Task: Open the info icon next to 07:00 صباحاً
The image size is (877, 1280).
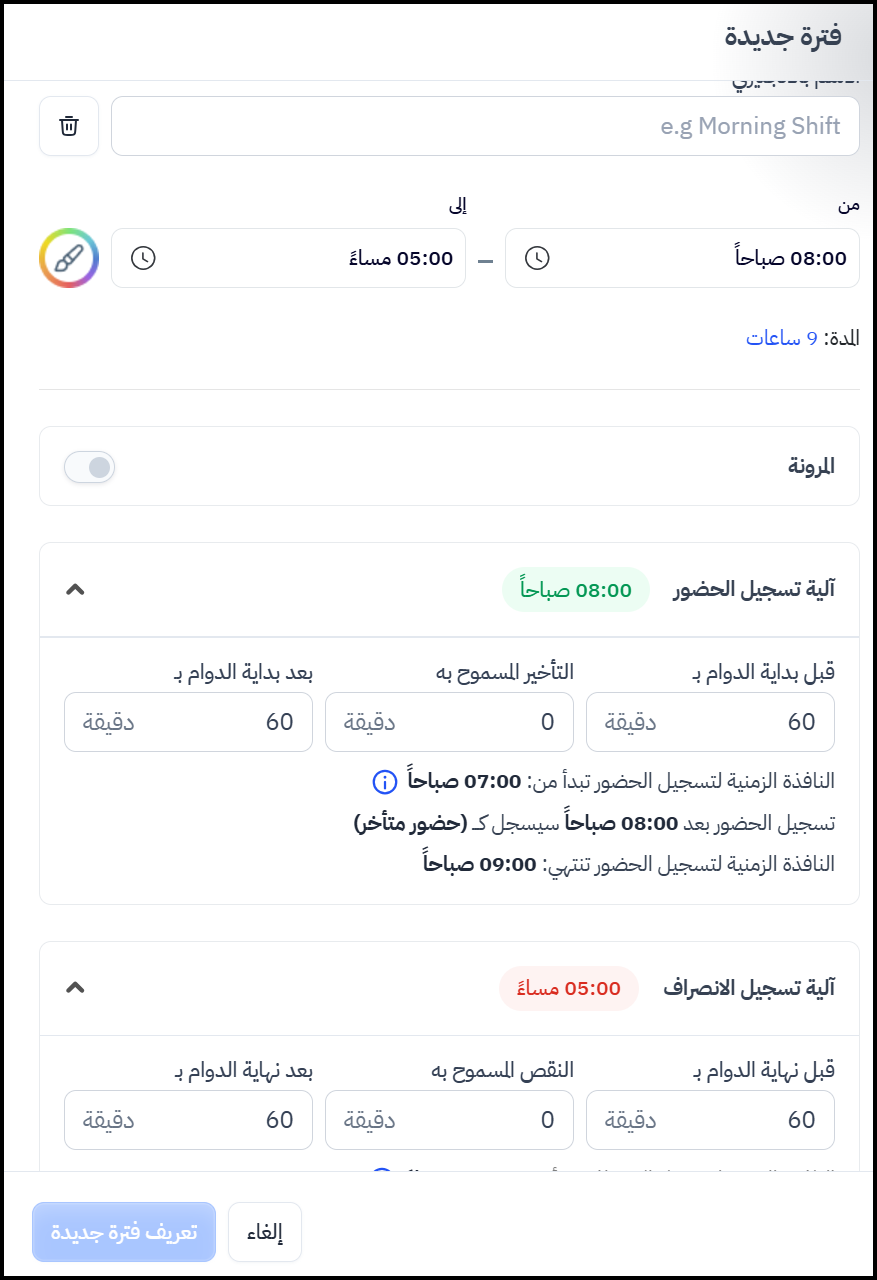Action: tap(384, 781)
